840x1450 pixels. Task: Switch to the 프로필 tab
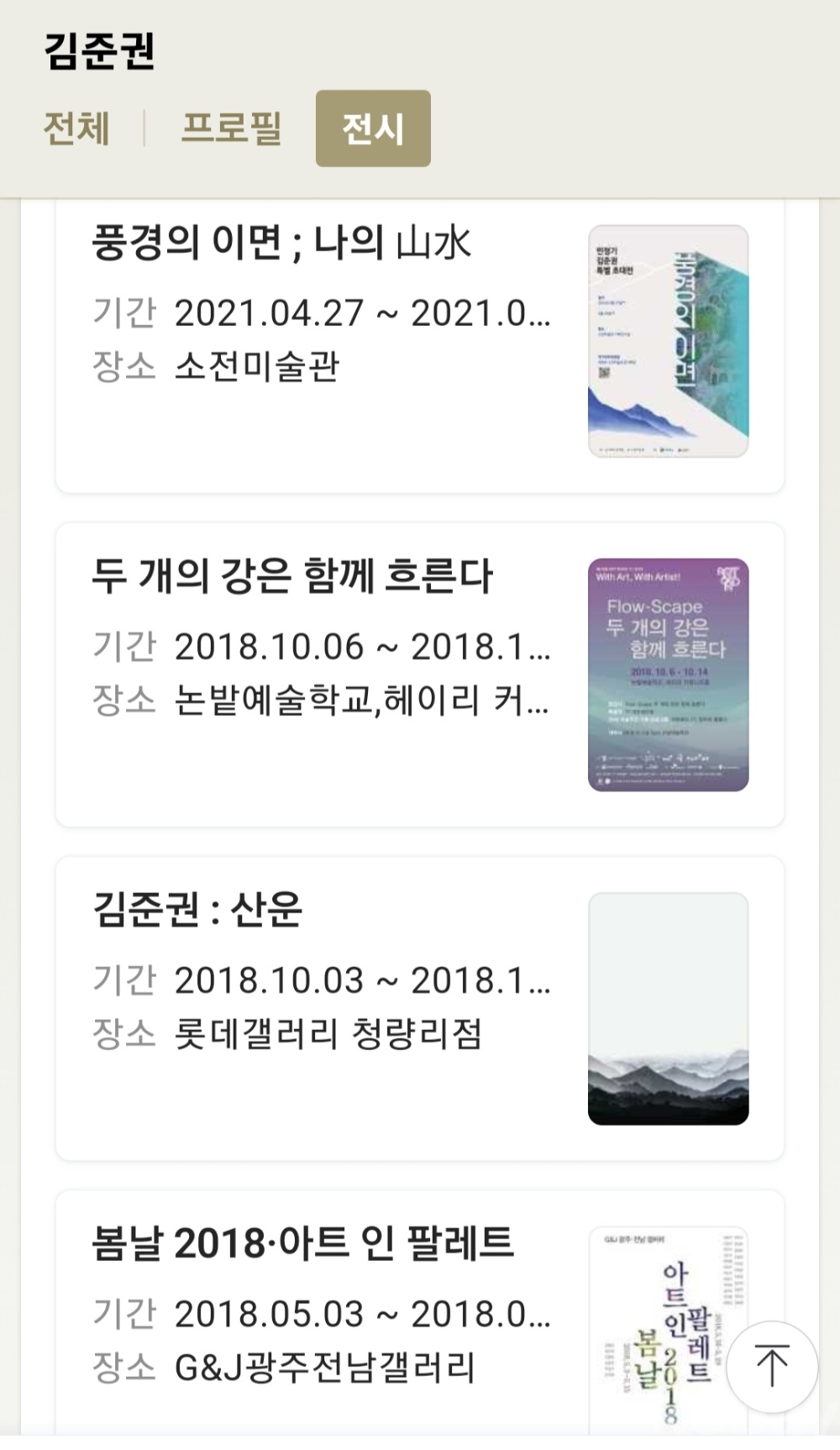[231, 129]
